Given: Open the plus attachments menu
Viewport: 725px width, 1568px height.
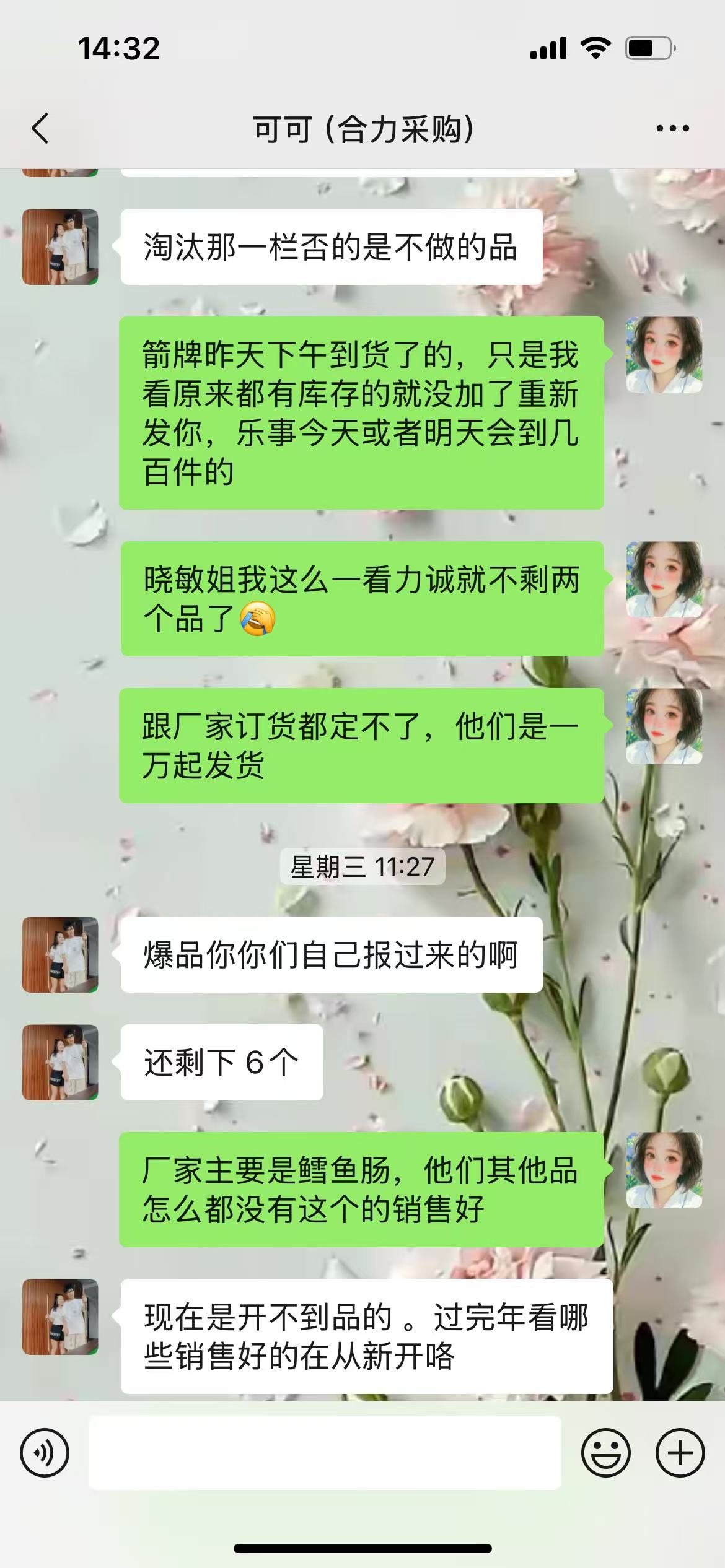Looking at the screenshot, I should (x=680, y=1453).
